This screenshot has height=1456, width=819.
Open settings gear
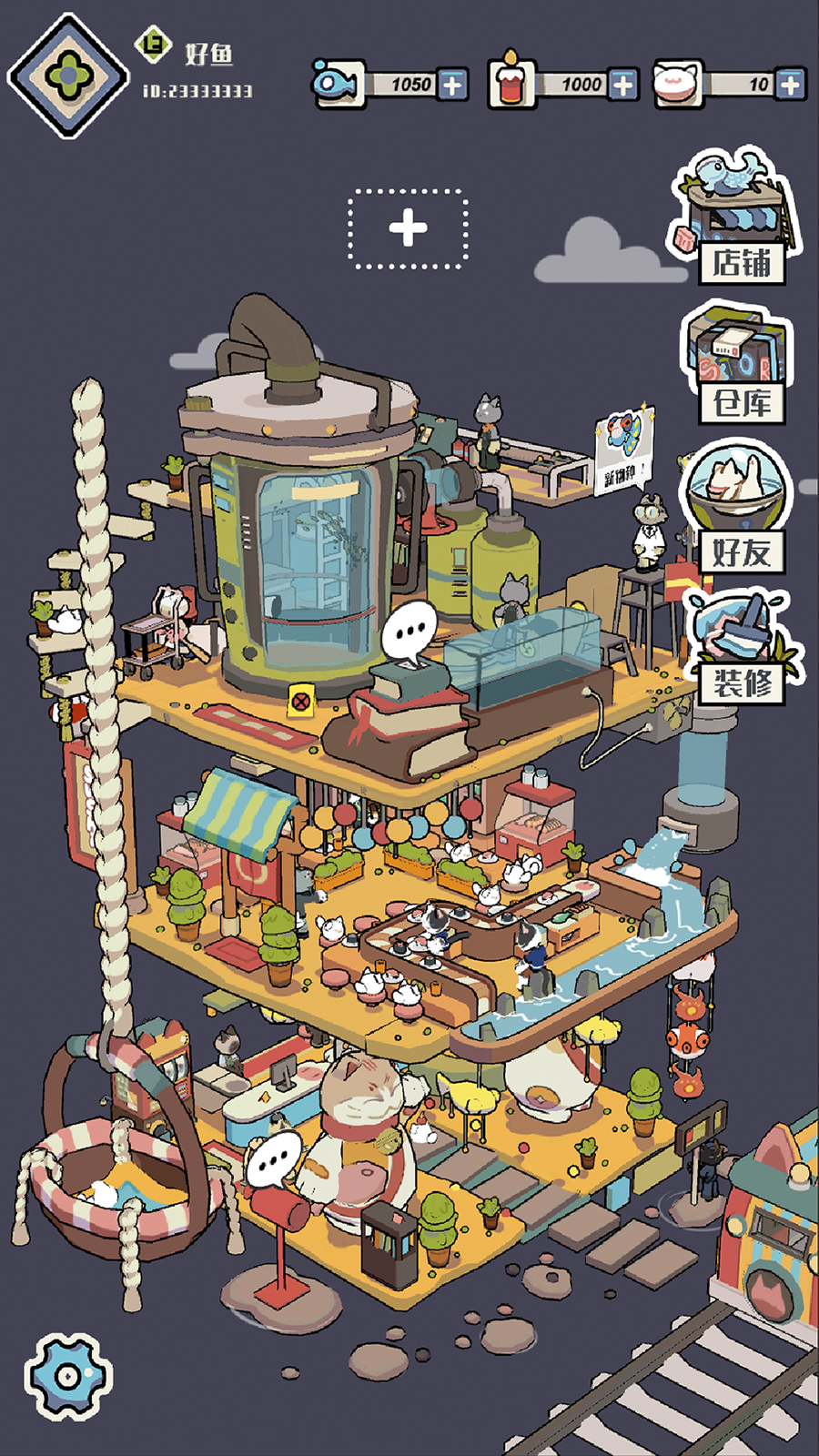[67, 1376]
